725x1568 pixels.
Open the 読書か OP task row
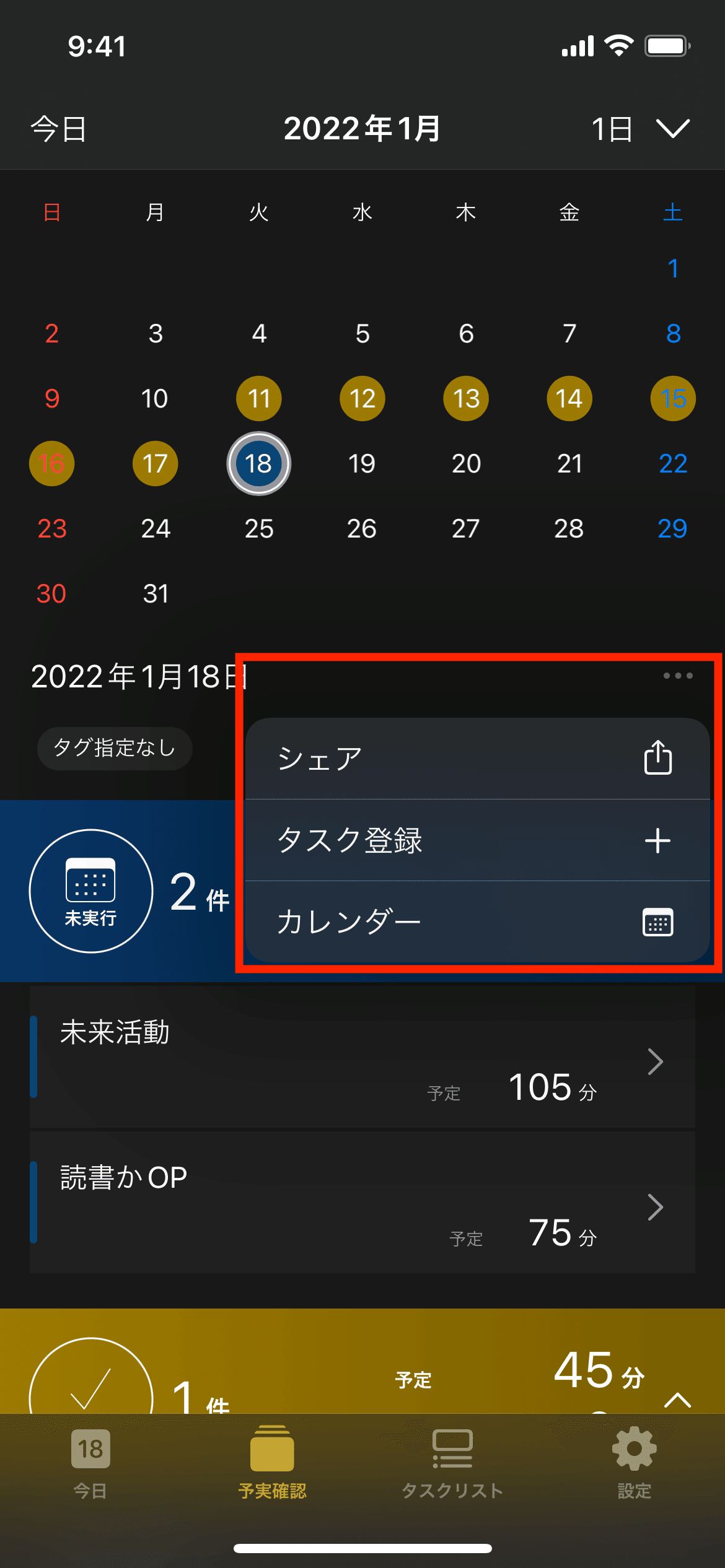[x=362, y=1203]
